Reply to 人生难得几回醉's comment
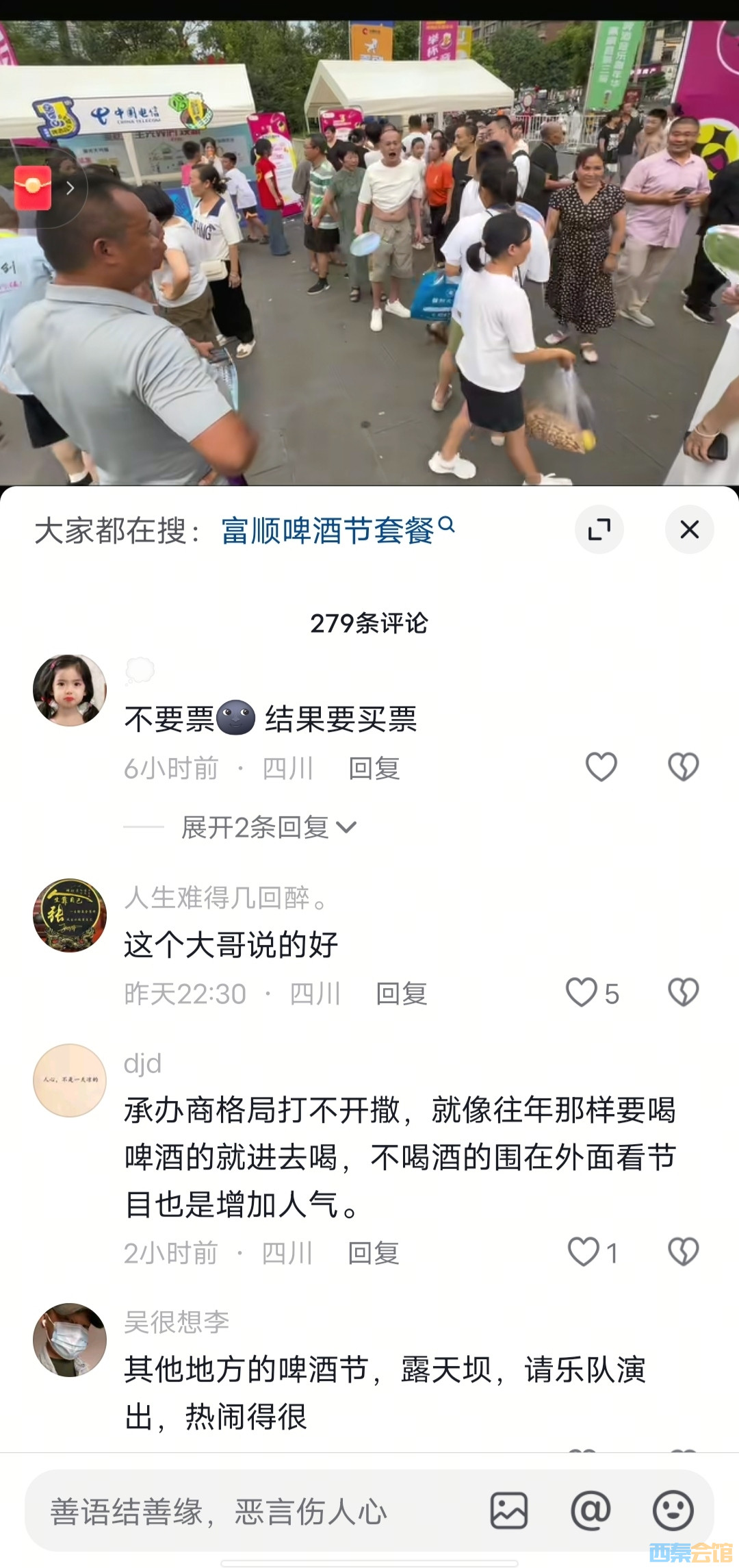Screen dimensions: 739x1568 coord(401,994)
